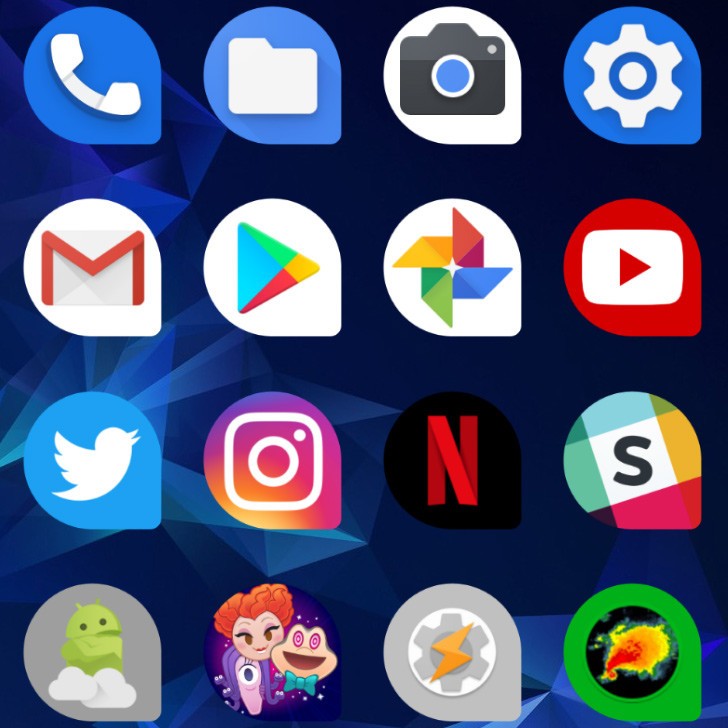Screen dimensions: 728x728
Task: Open the Phone dialer app
Action: 92,75
